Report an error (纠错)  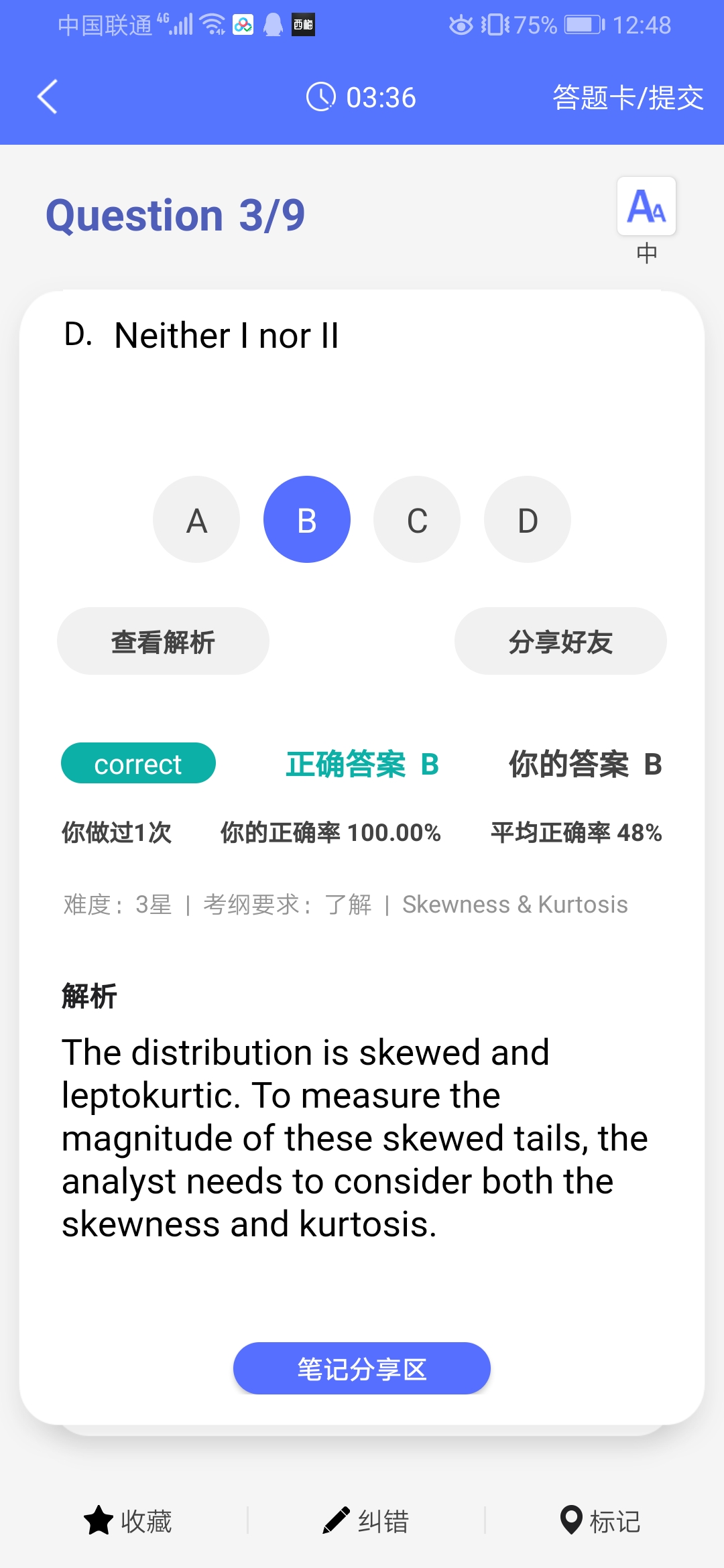(x=365, y=1520)
